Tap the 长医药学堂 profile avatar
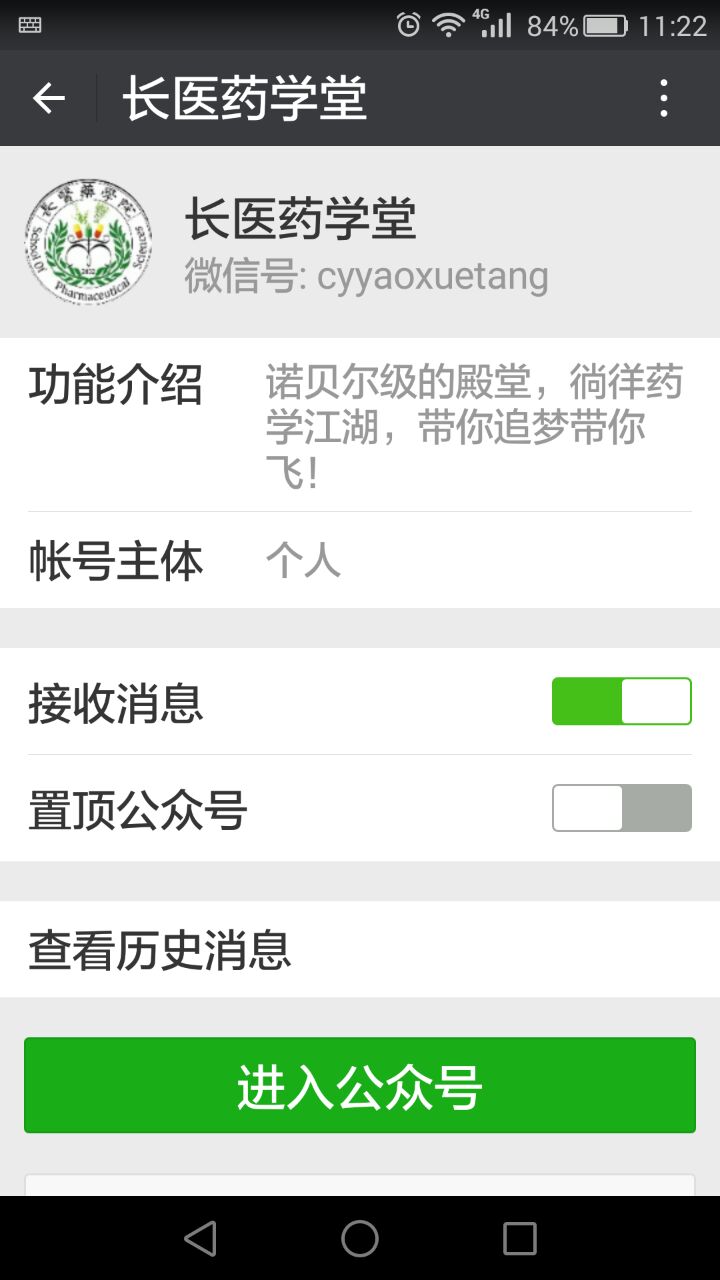The height and width of the screenshot is (1280, 720). [x=88, y=241]
